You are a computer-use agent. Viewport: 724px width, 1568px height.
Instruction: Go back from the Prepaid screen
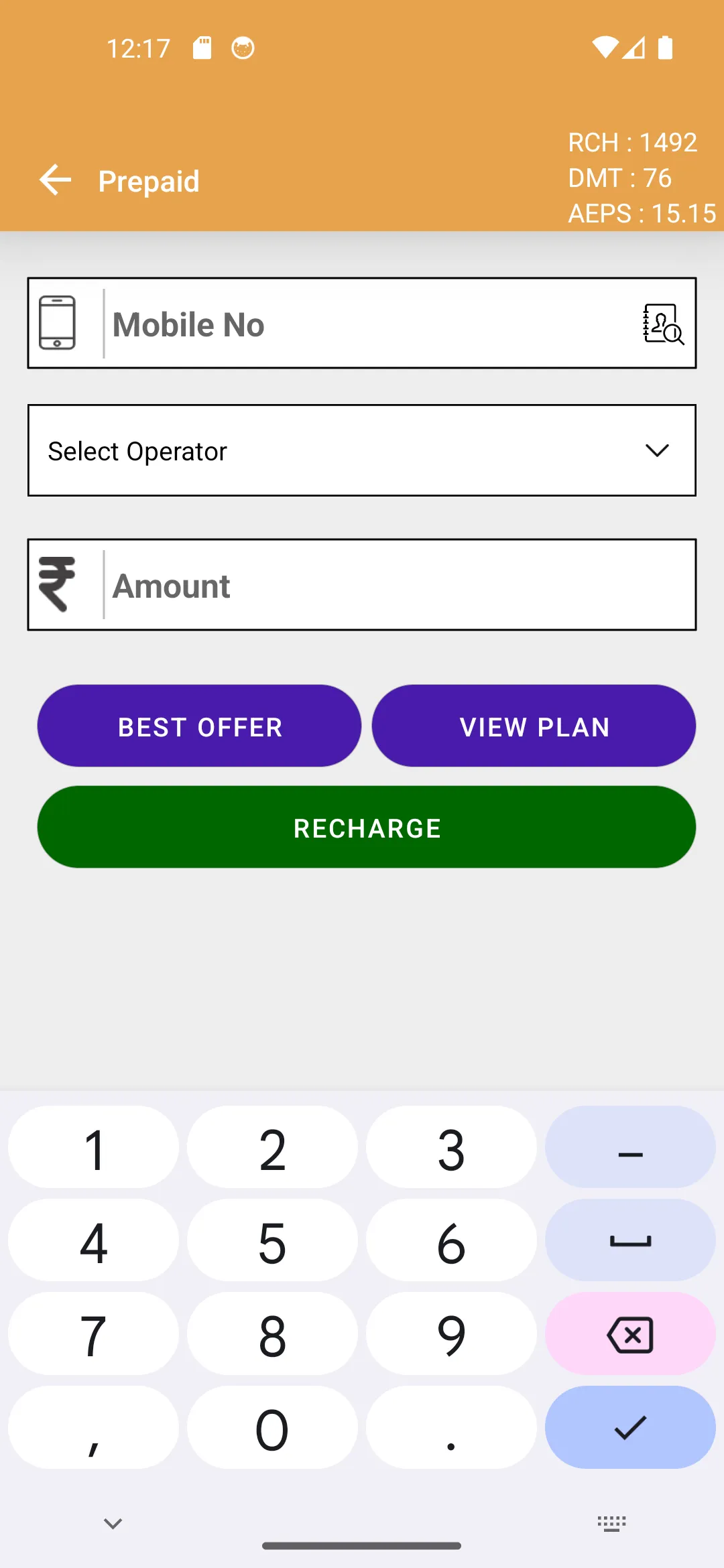[55, 180]
